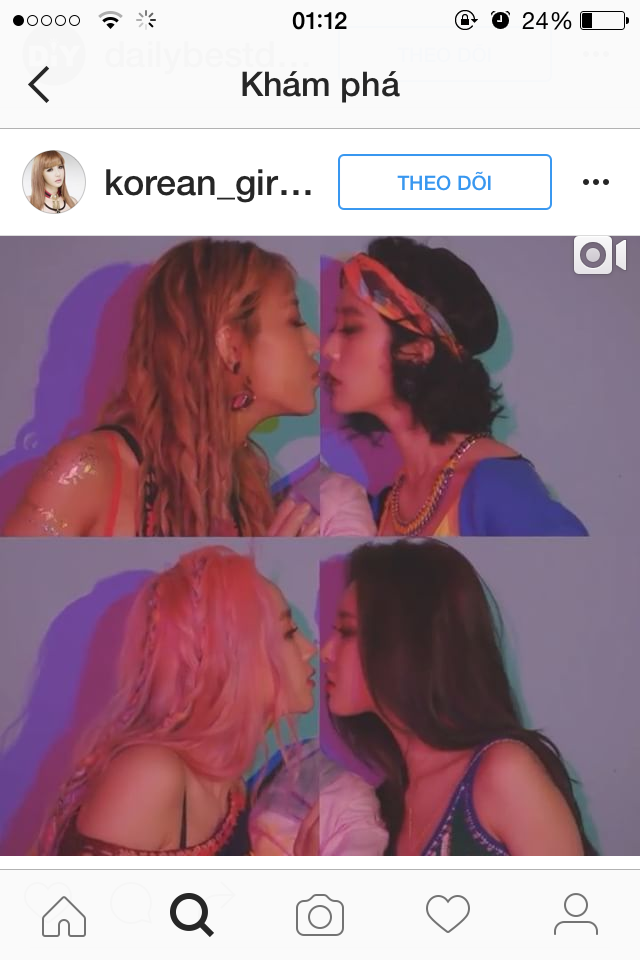640x960 pixels.
Task: Open the Search explore tab
Action: click(x=192, y=914)
